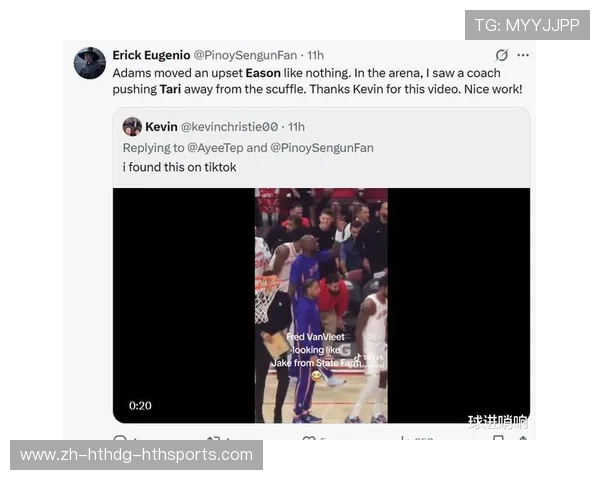Play the Fred VanVleet video
This screenshot has height=480, width=600.
click(x=321, y=305)
